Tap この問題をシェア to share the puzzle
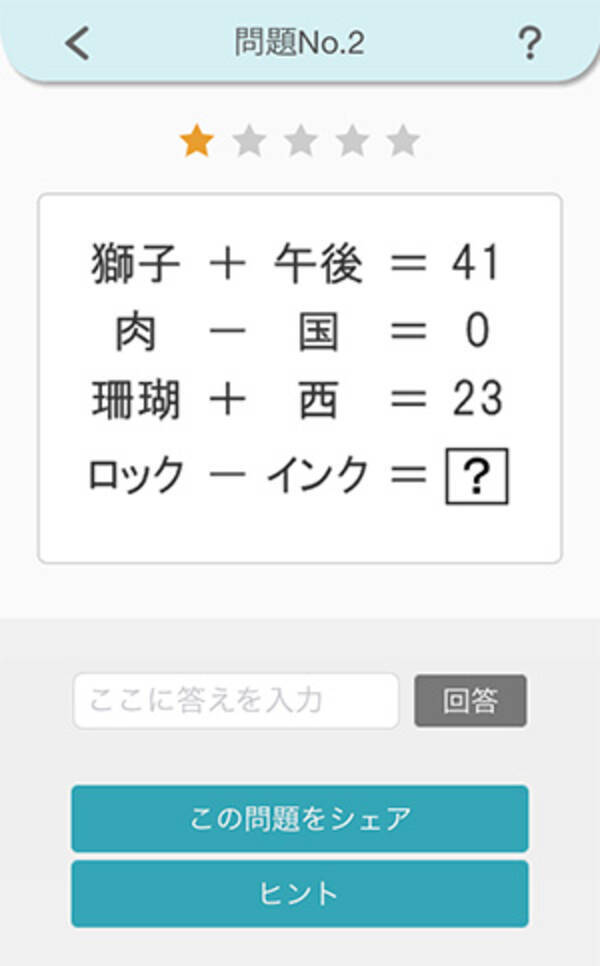 [300, 818]
